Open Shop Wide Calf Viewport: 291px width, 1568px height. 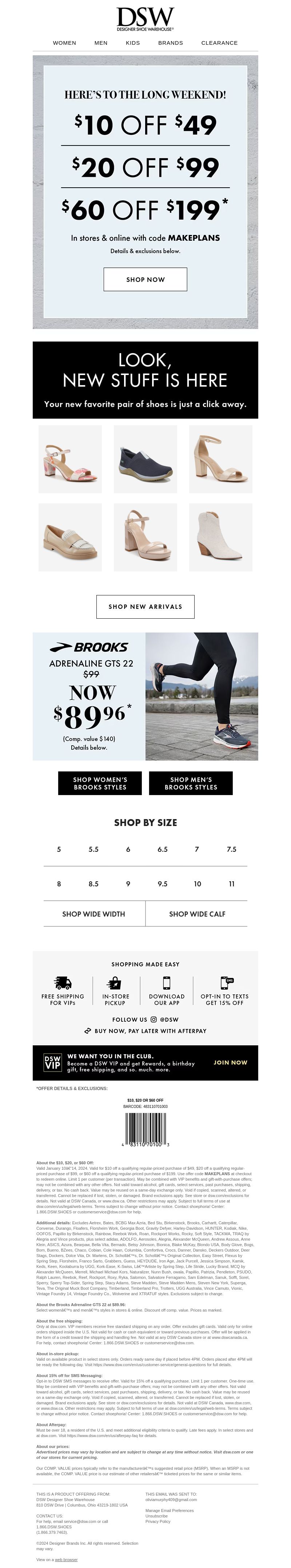pyautogui.click(x=197, y=914)
